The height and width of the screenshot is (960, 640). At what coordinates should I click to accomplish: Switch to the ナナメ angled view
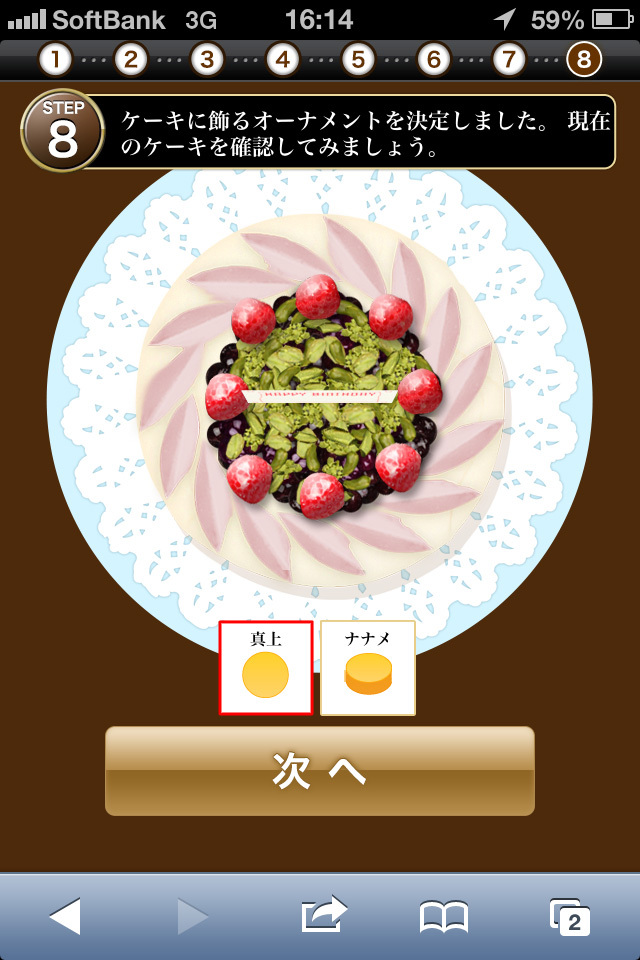[367, 667]
